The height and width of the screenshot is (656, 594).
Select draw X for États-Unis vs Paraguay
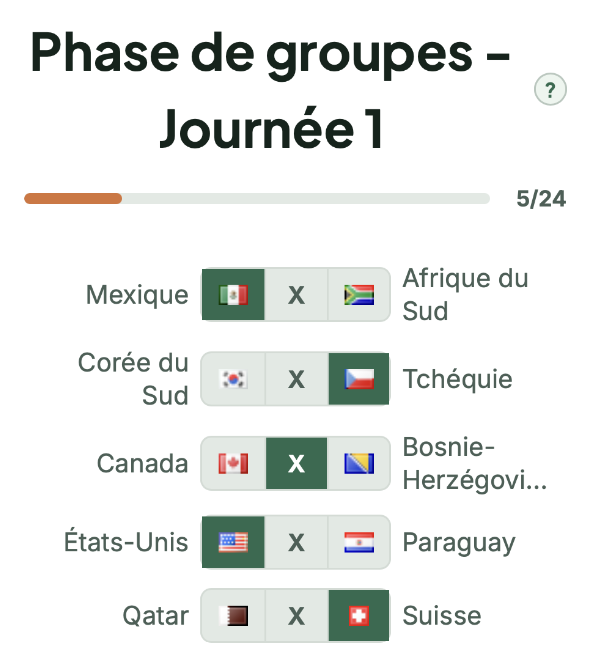296,542
